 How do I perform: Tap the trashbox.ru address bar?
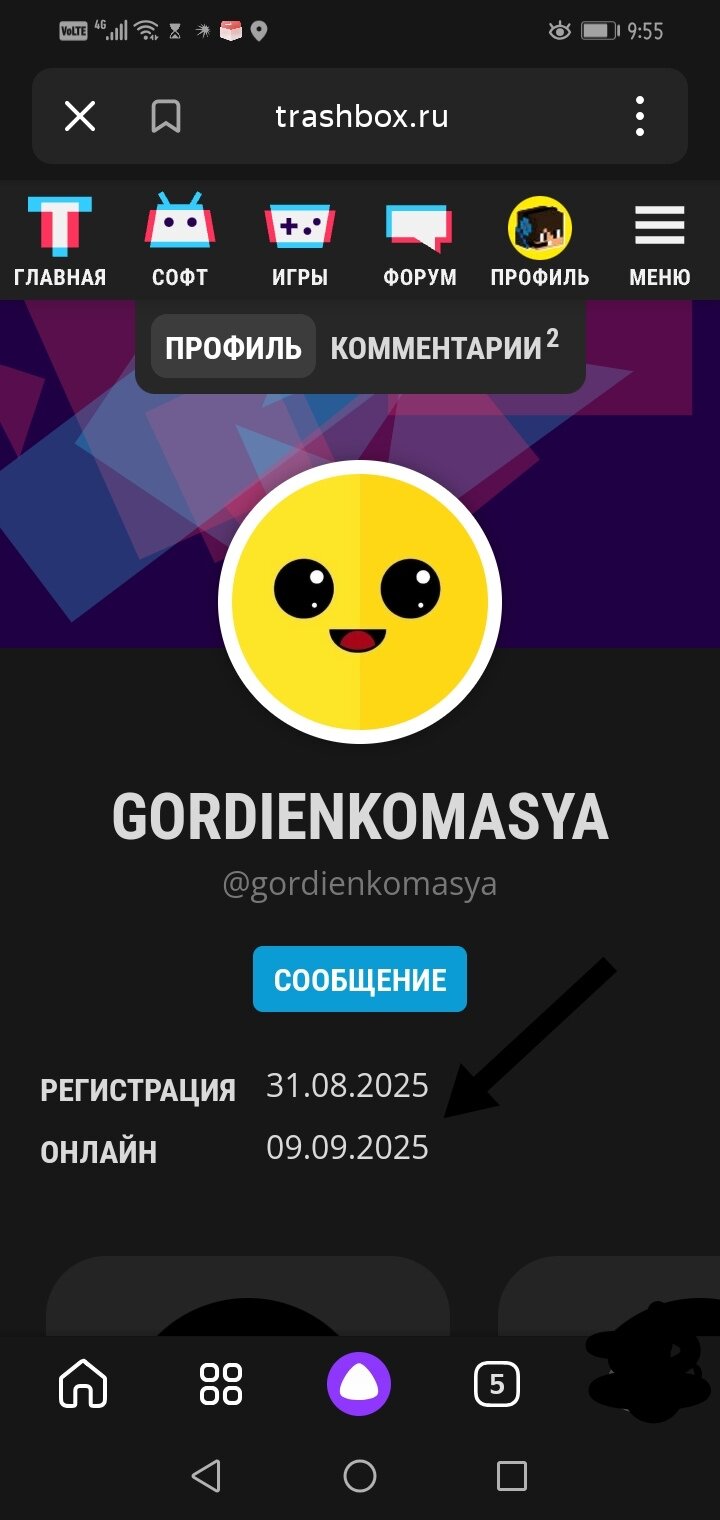(x=361, y=117)
